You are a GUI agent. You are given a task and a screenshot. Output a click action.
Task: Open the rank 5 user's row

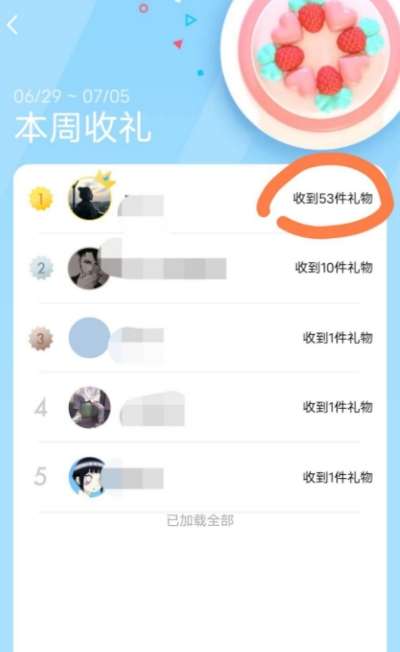coord(200,477)
